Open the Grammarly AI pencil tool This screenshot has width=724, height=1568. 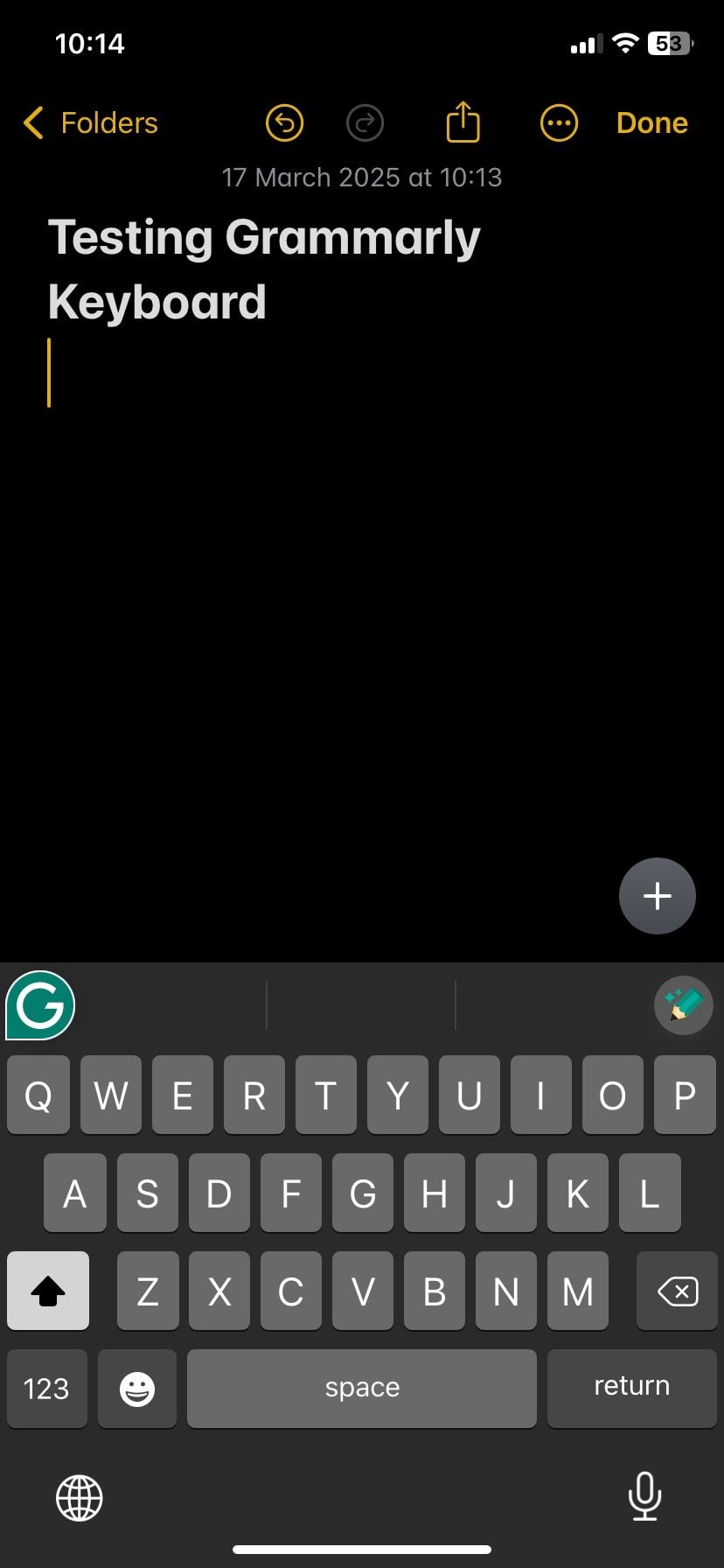tap(683, 1005)
